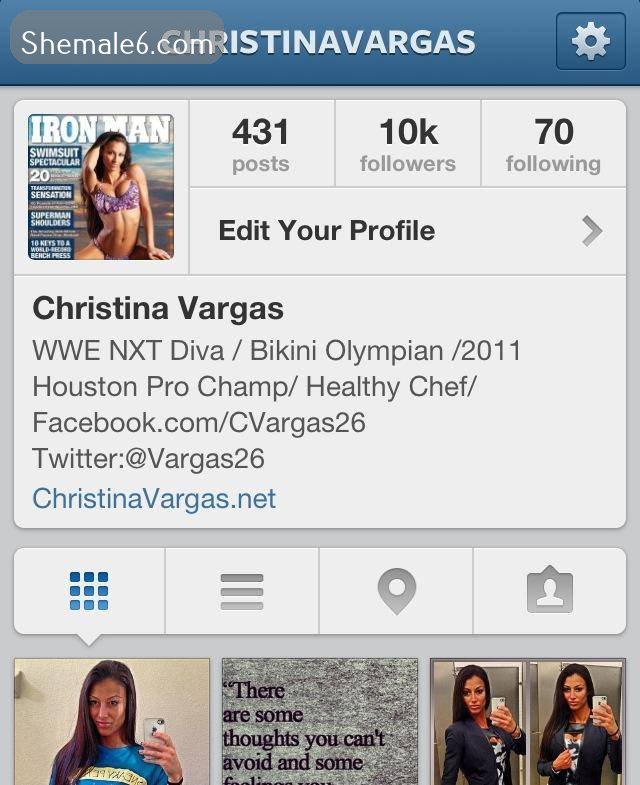Open the photo map tab
This screenshot has width=640, height=785.
click(396, 591)
